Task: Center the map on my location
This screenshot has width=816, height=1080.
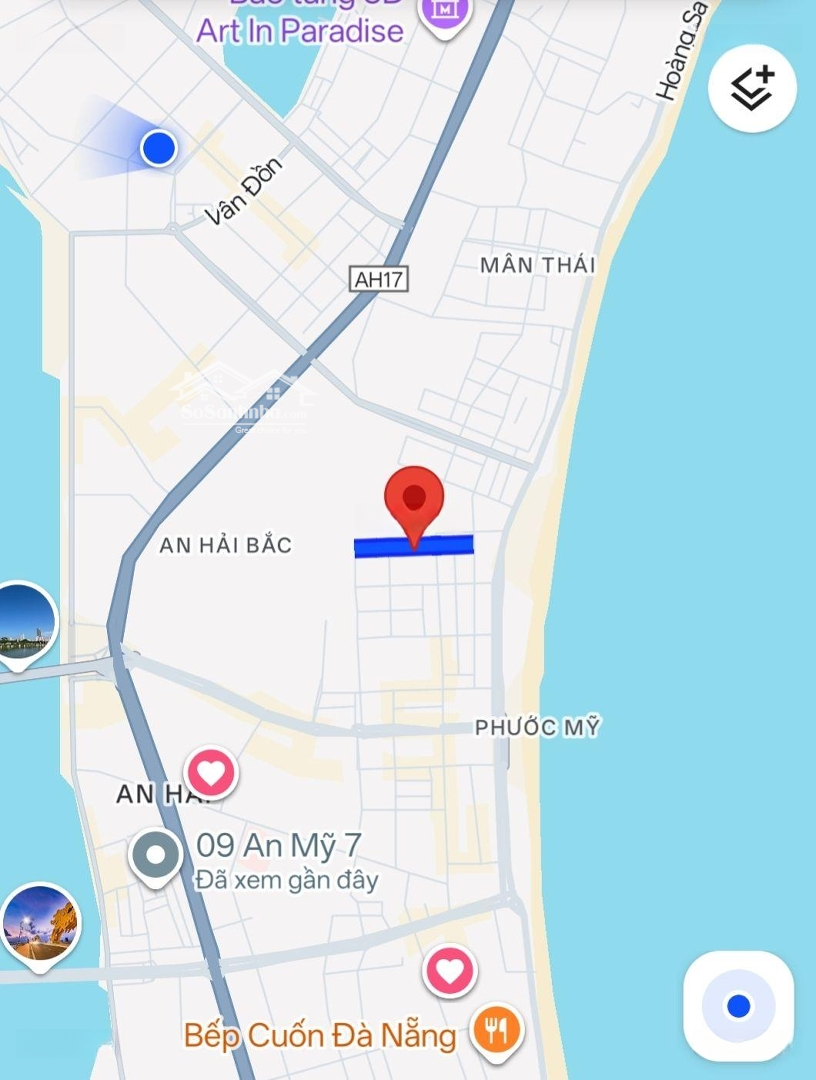Action: coord(738,1006)
